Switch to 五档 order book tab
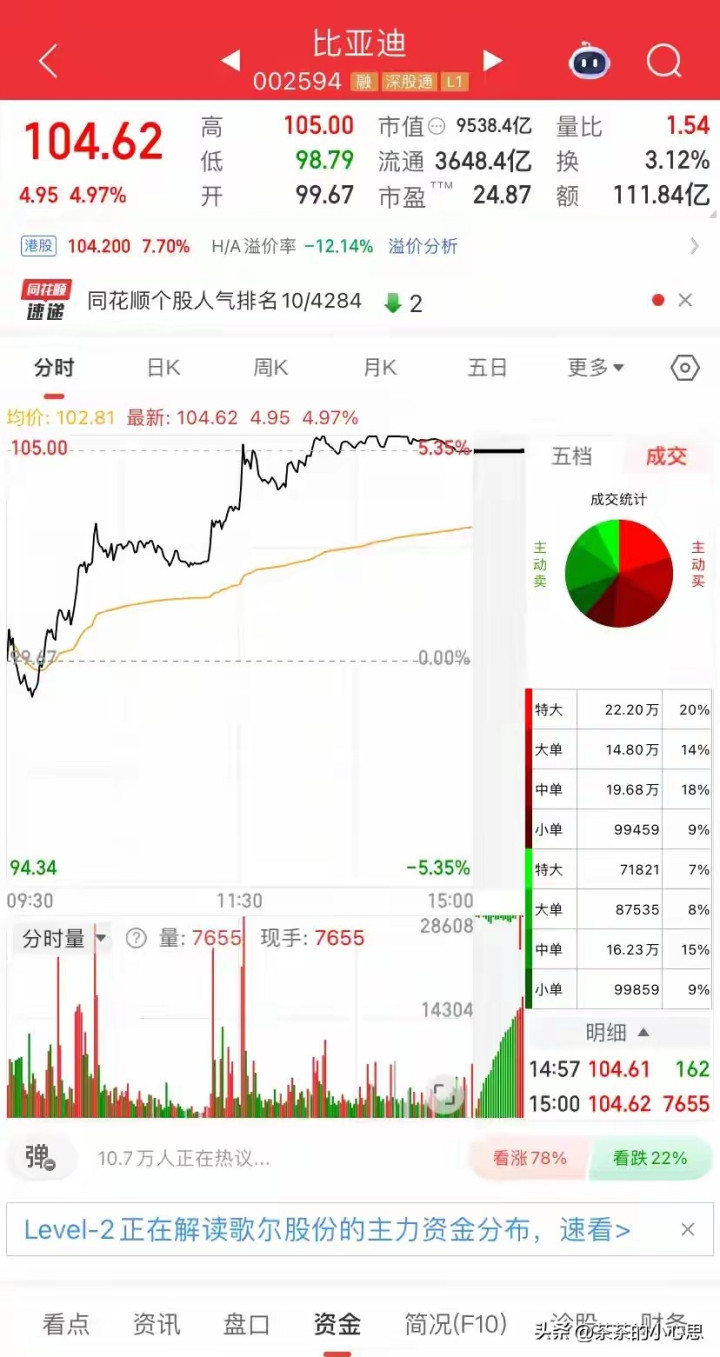This screenshot has width=720, height=1357. 572,457
